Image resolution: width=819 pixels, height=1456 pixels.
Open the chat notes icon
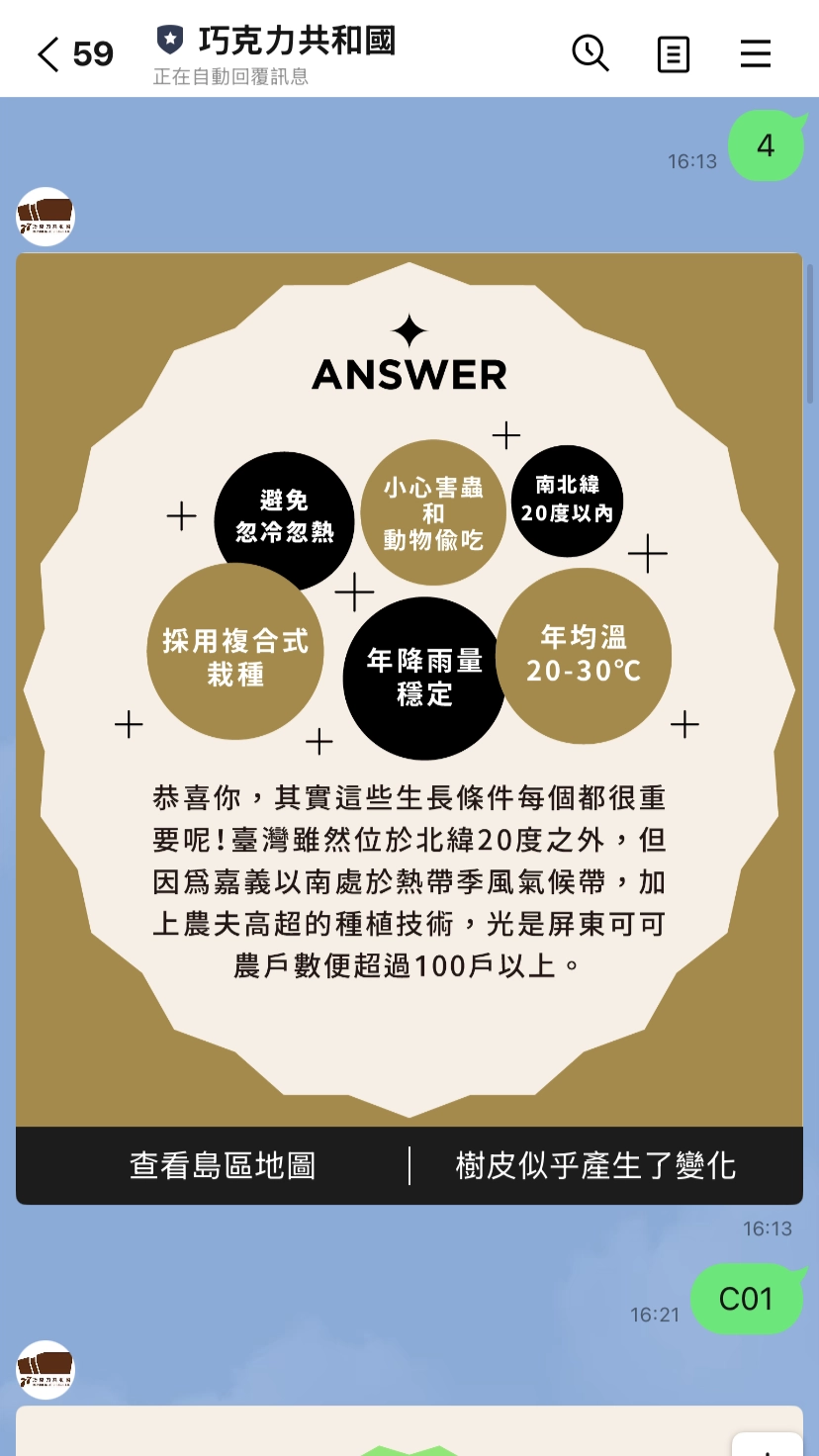(x=673, y=53)
